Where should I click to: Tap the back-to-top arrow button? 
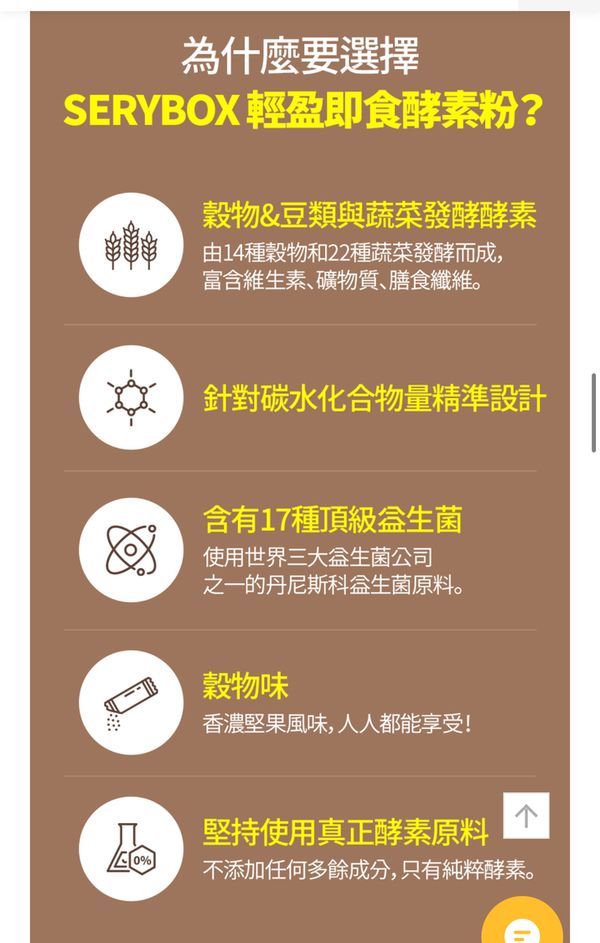526,816
